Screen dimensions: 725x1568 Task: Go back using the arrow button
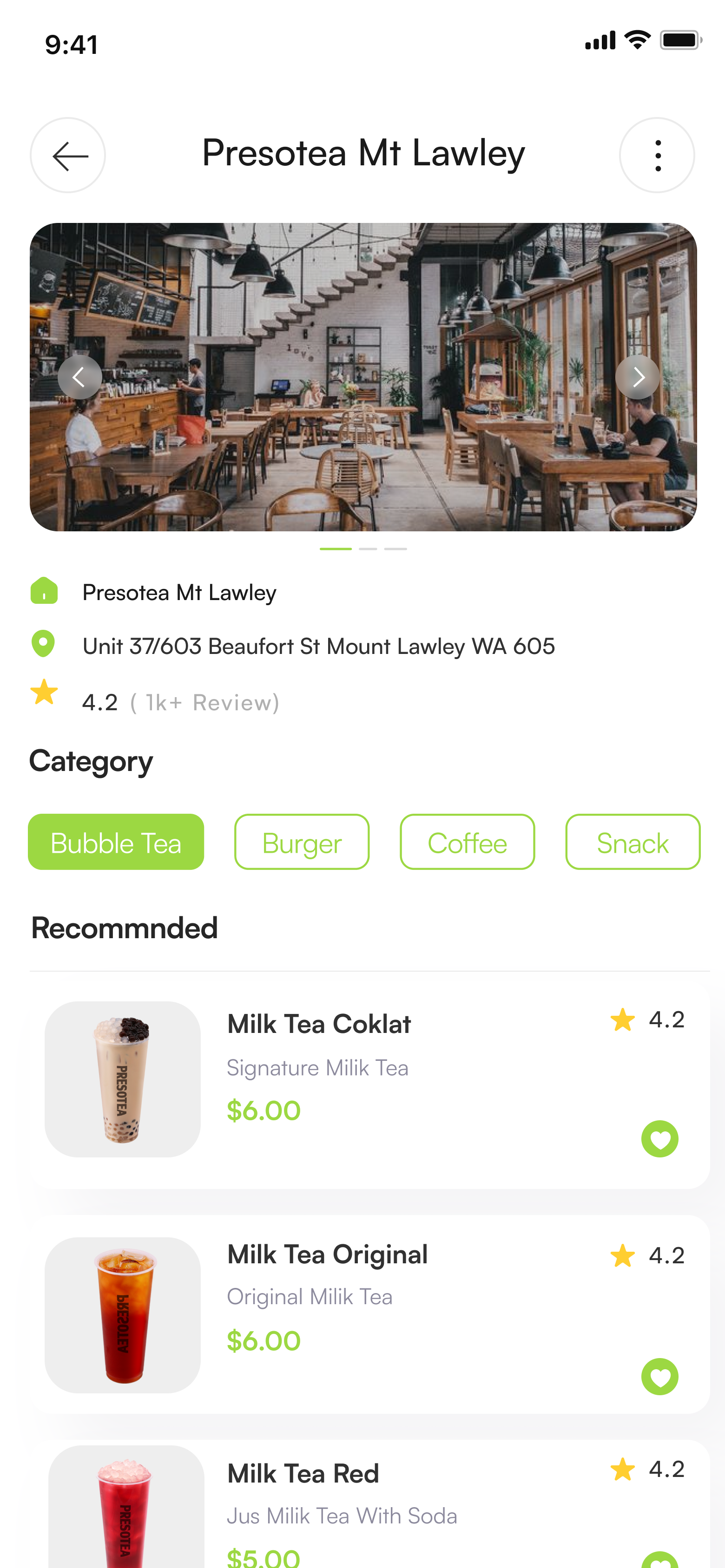tap(68, 155)
